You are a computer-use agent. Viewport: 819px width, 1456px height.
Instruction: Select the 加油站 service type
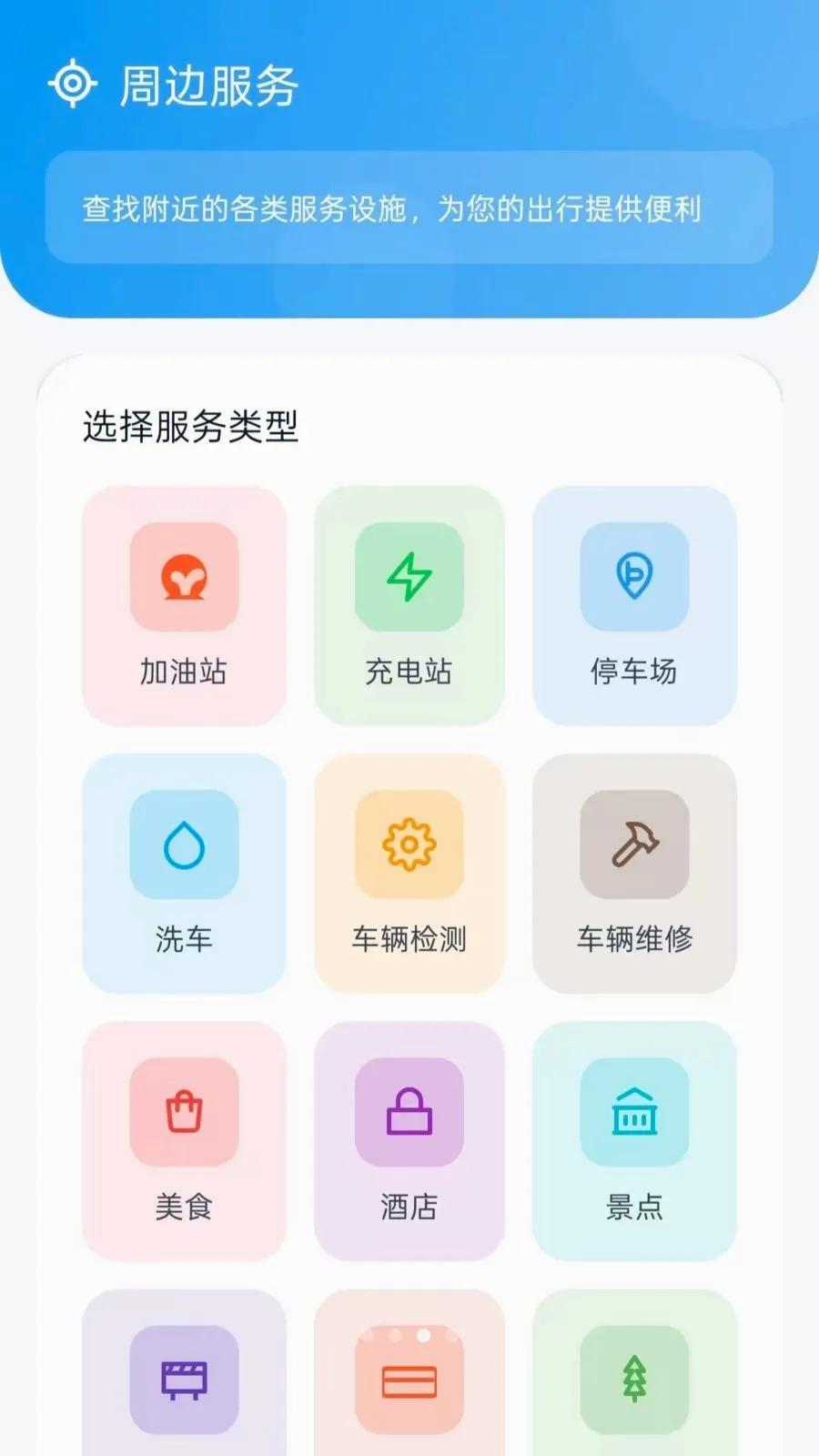coord(184,606)
